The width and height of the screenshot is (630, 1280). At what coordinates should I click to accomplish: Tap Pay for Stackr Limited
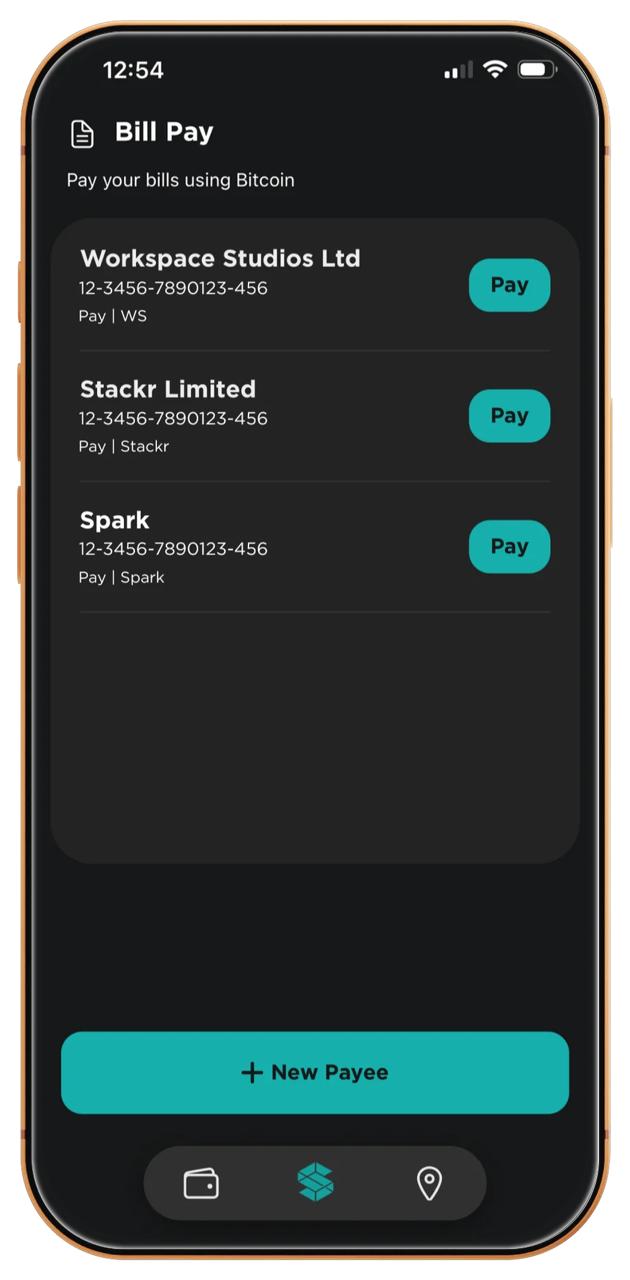(x=509, y=415)
